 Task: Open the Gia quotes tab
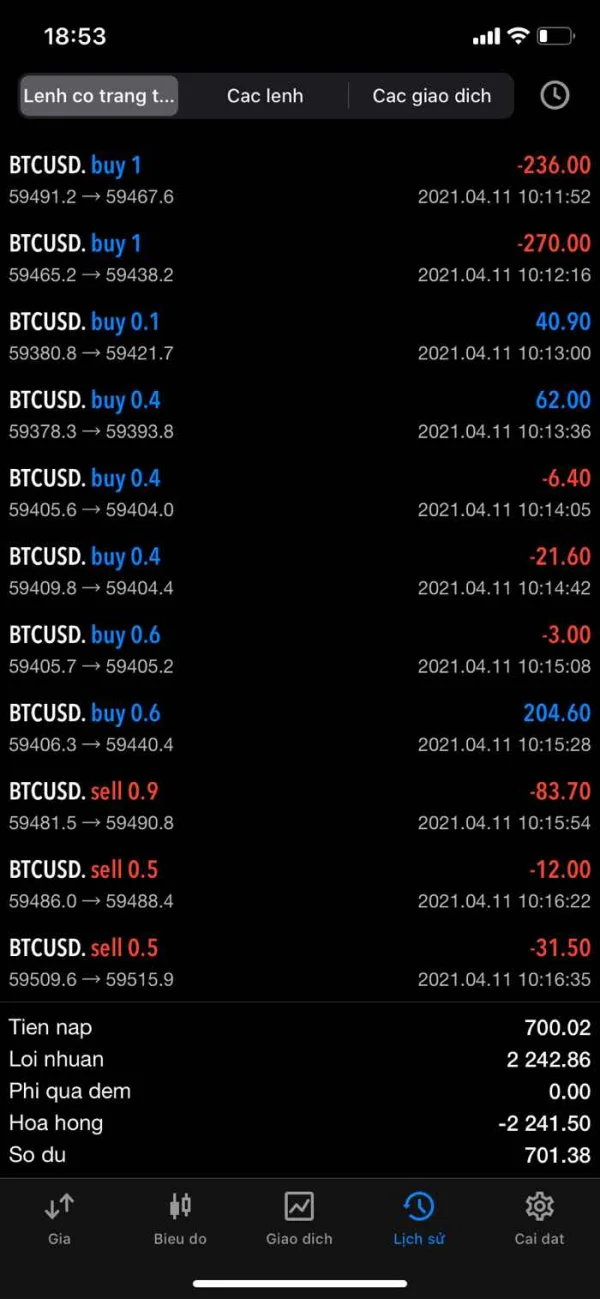[x=59, y=1219]
